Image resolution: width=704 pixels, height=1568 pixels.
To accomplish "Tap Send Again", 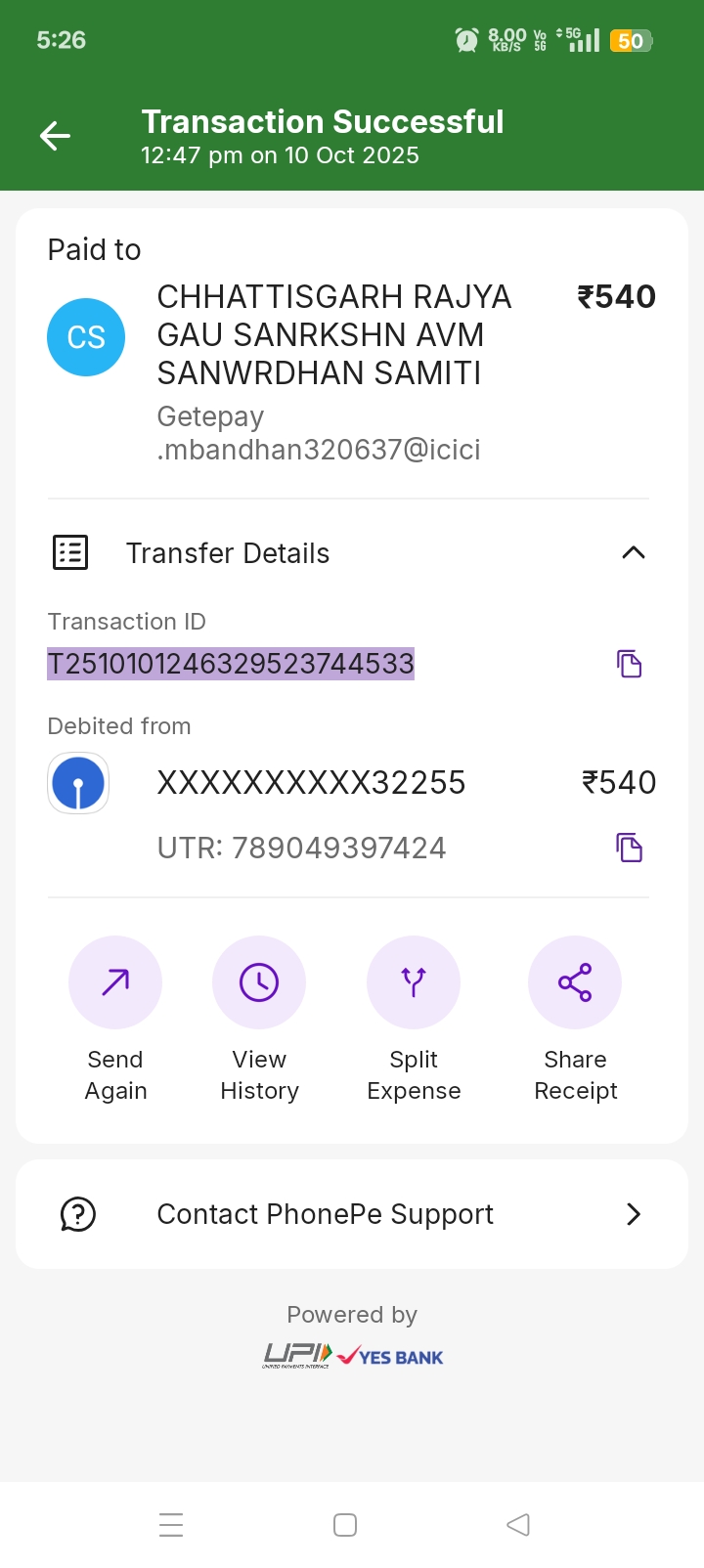I will point(115,983).
